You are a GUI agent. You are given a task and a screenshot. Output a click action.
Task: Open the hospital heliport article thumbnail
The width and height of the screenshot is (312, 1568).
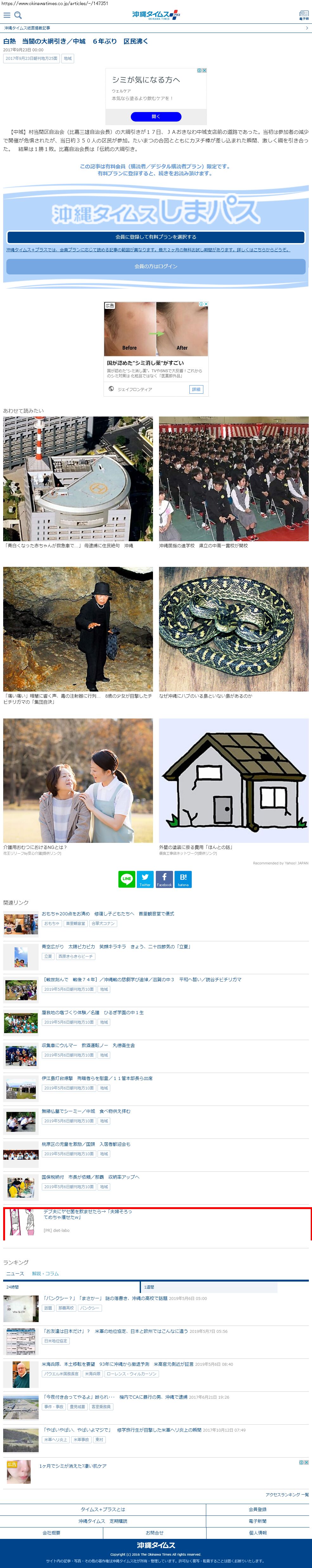pyautogui.click(x=78, y=479)
